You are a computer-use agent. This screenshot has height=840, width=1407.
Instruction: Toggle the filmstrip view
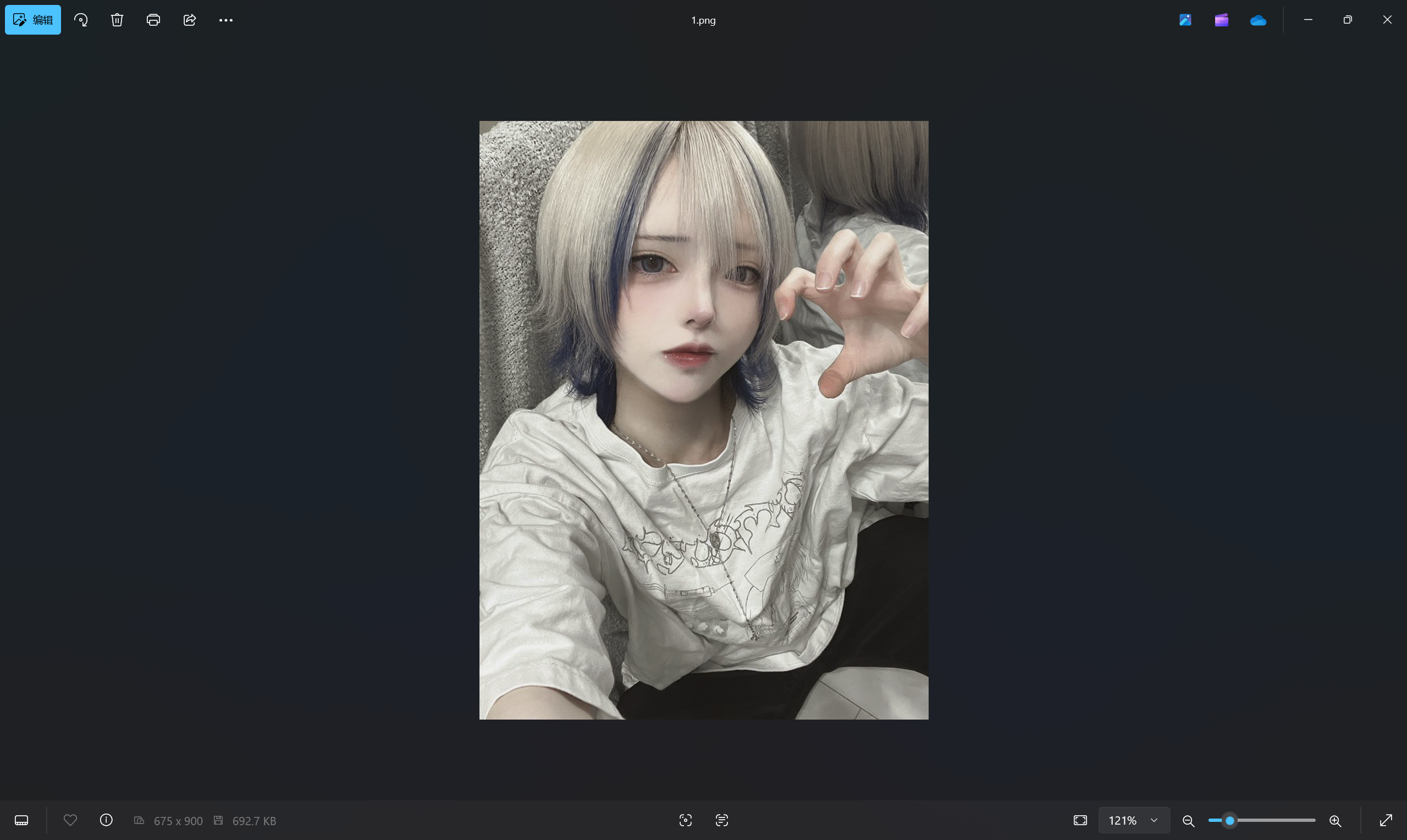click(21, 820)
